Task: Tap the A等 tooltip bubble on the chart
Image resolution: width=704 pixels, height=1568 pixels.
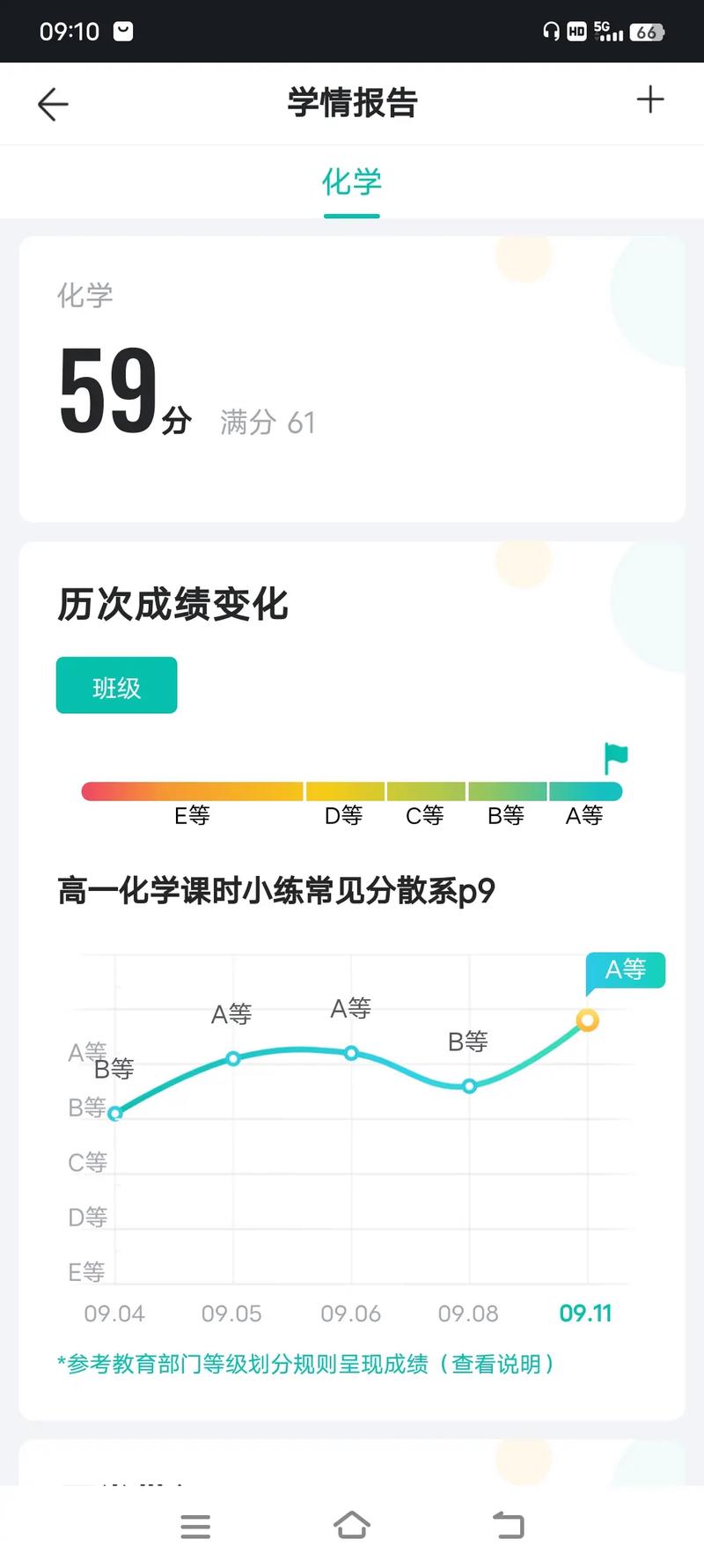Action: [x=625, y=968]
